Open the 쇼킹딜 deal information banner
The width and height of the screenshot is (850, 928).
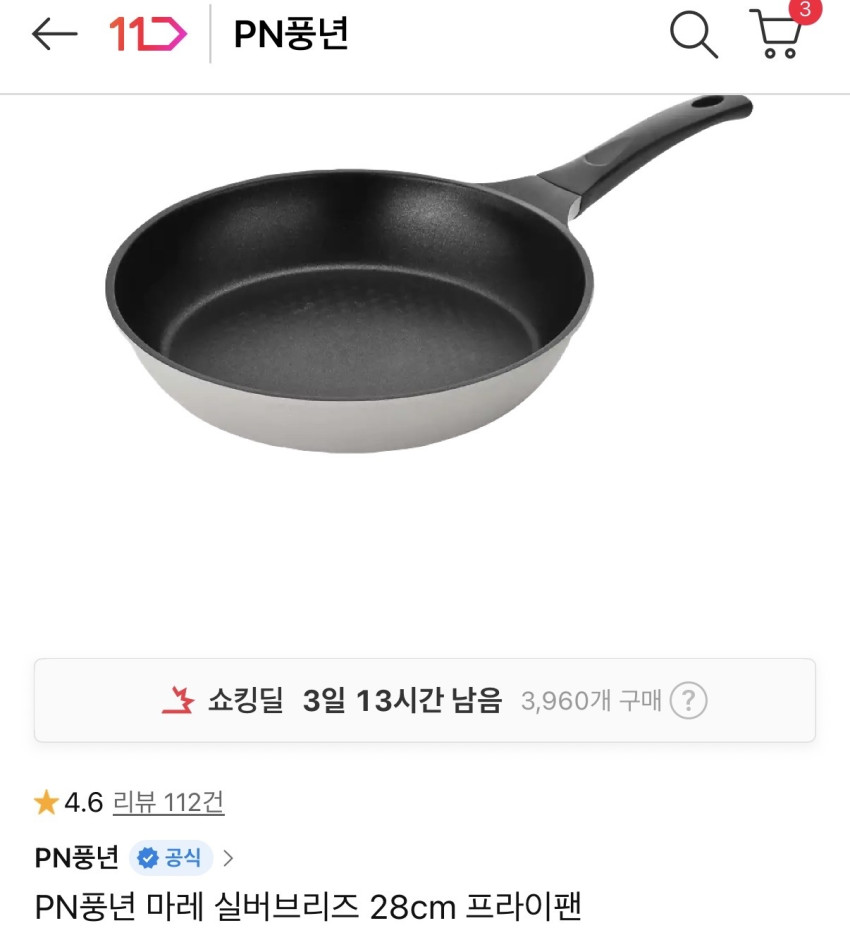click(425, 701)
